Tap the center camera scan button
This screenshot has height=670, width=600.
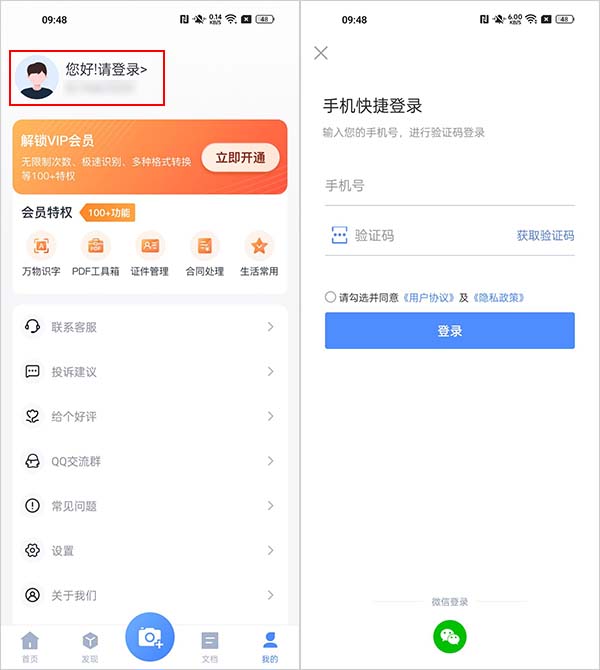coord(150,636)
